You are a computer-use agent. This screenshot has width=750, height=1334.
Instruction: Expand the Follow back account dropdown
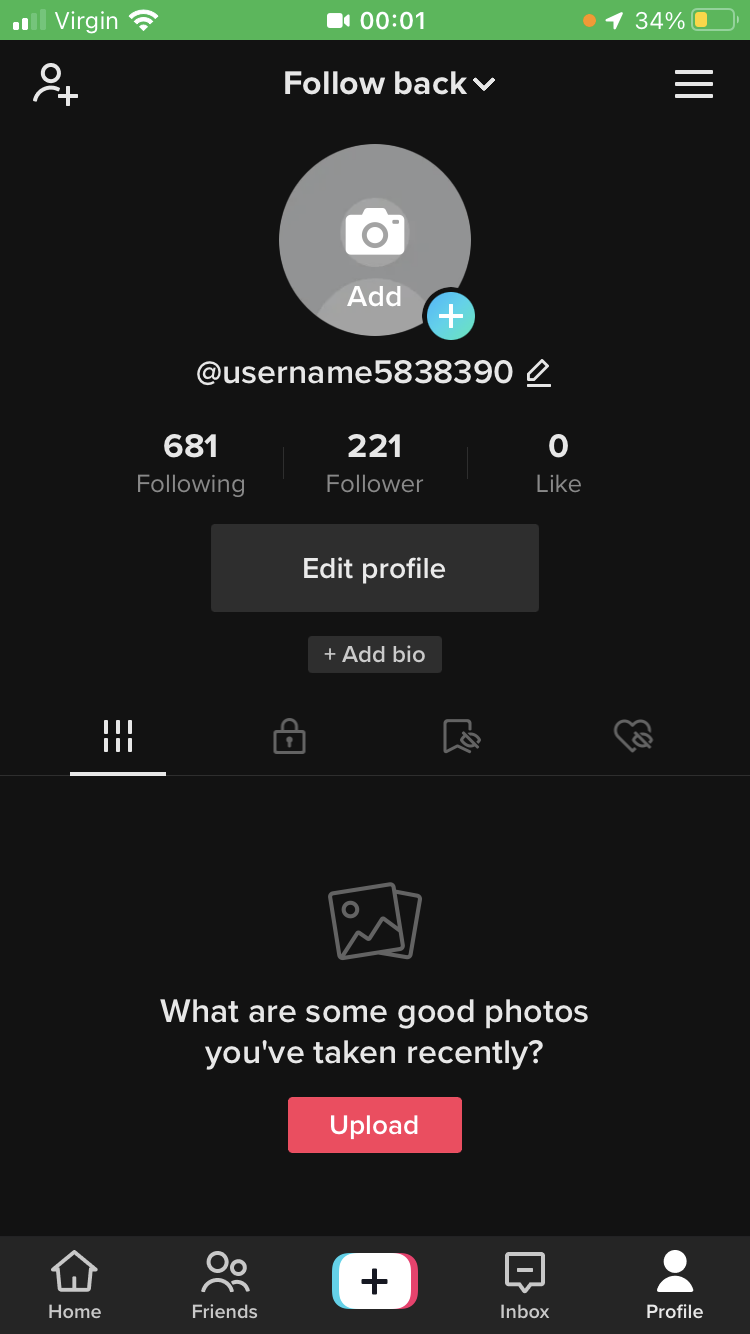pos(389,84)
